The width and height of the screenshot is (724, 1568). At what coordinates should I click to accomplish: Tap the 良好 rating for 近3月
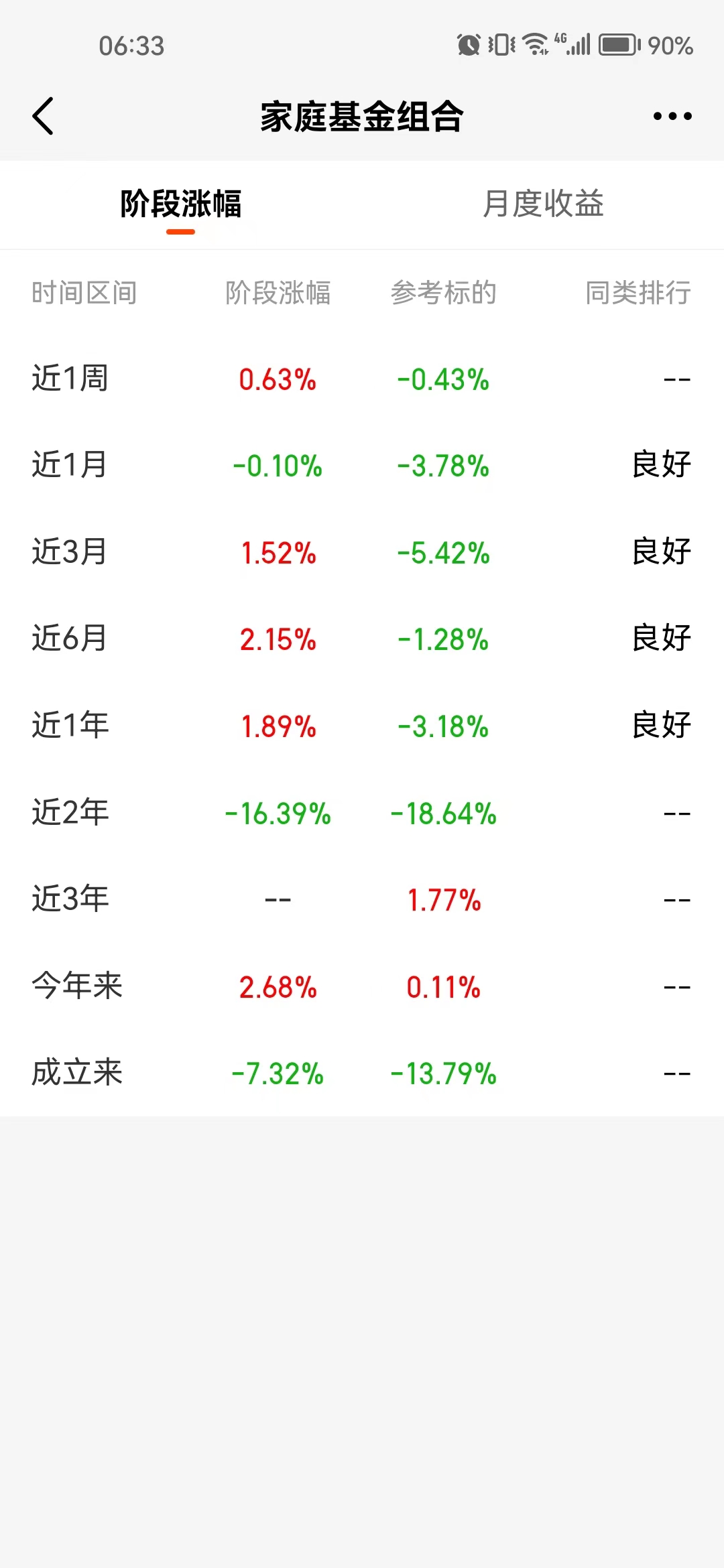click(659, 552)
